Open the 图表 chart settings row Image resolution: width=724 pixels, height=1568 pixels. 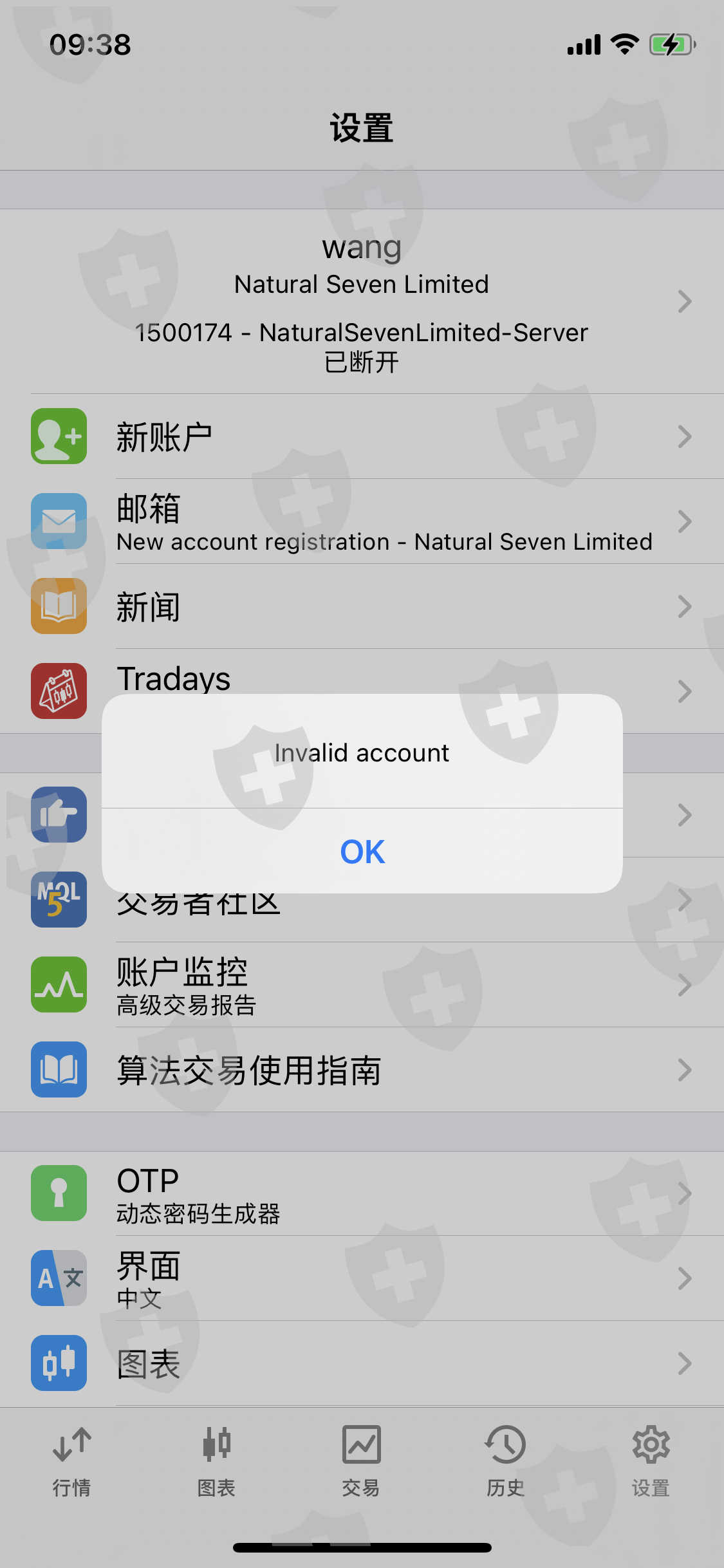pyautogui.click(x=362, y=1363)
